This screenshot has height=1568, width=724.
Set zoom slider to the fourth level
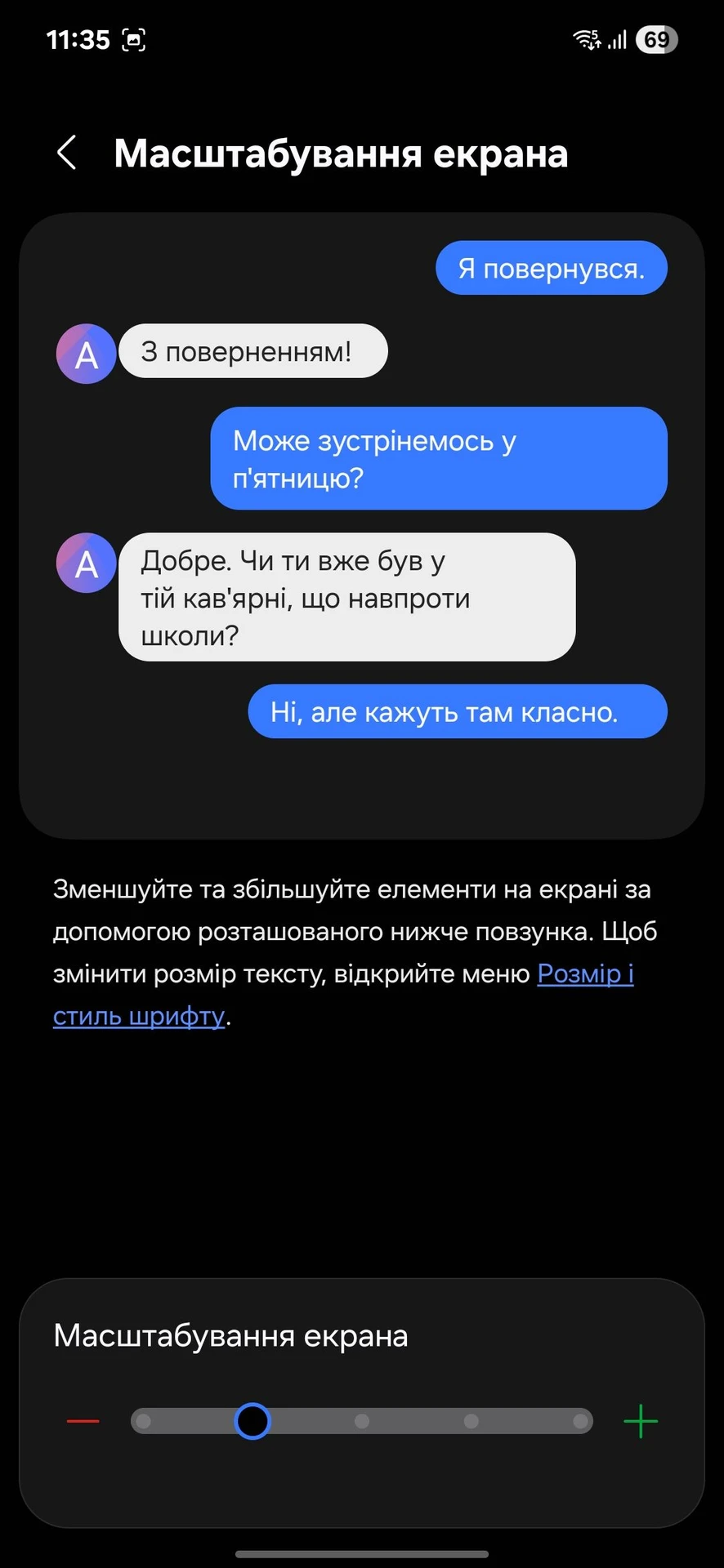(x=471, y=1422)
